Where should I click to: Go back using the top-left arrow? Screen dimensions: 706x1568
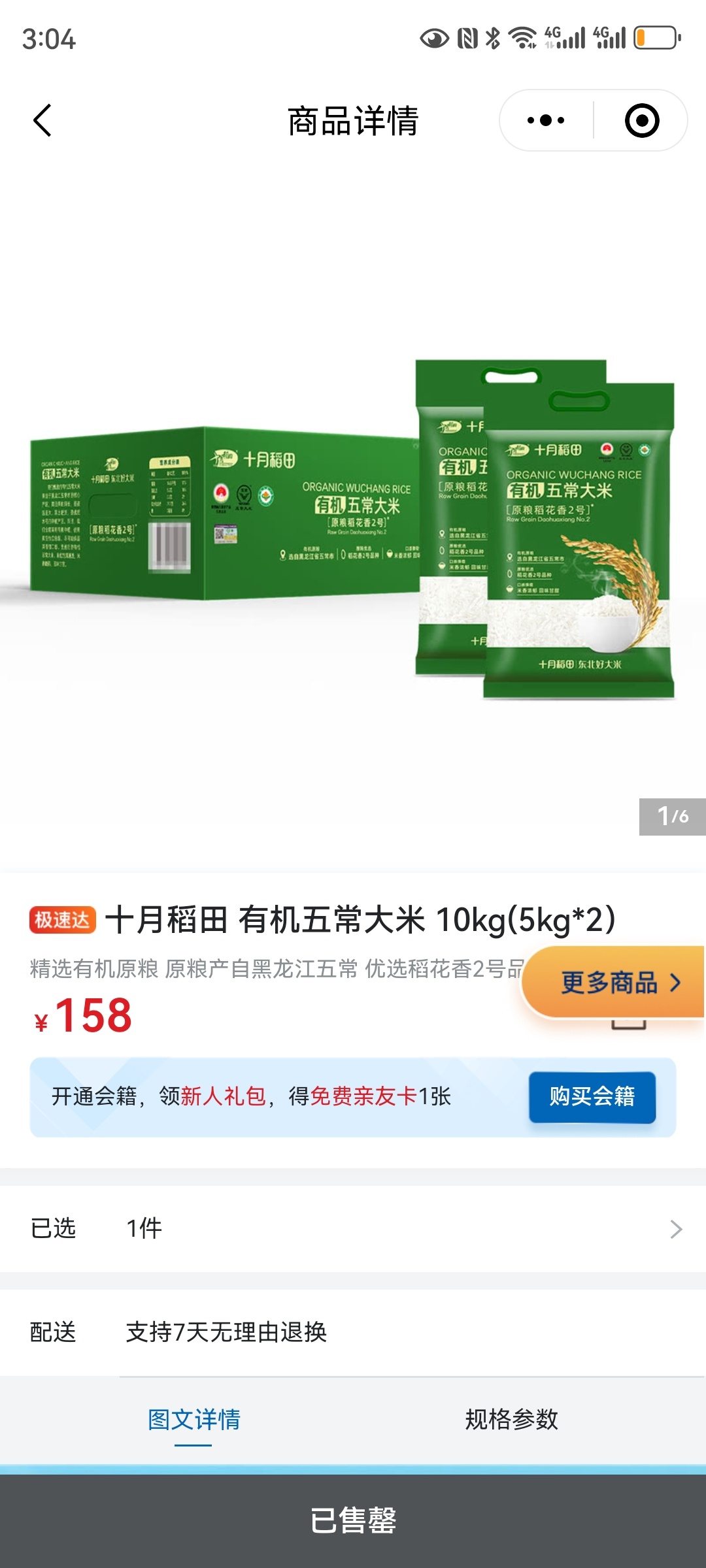tap(42, 121)
